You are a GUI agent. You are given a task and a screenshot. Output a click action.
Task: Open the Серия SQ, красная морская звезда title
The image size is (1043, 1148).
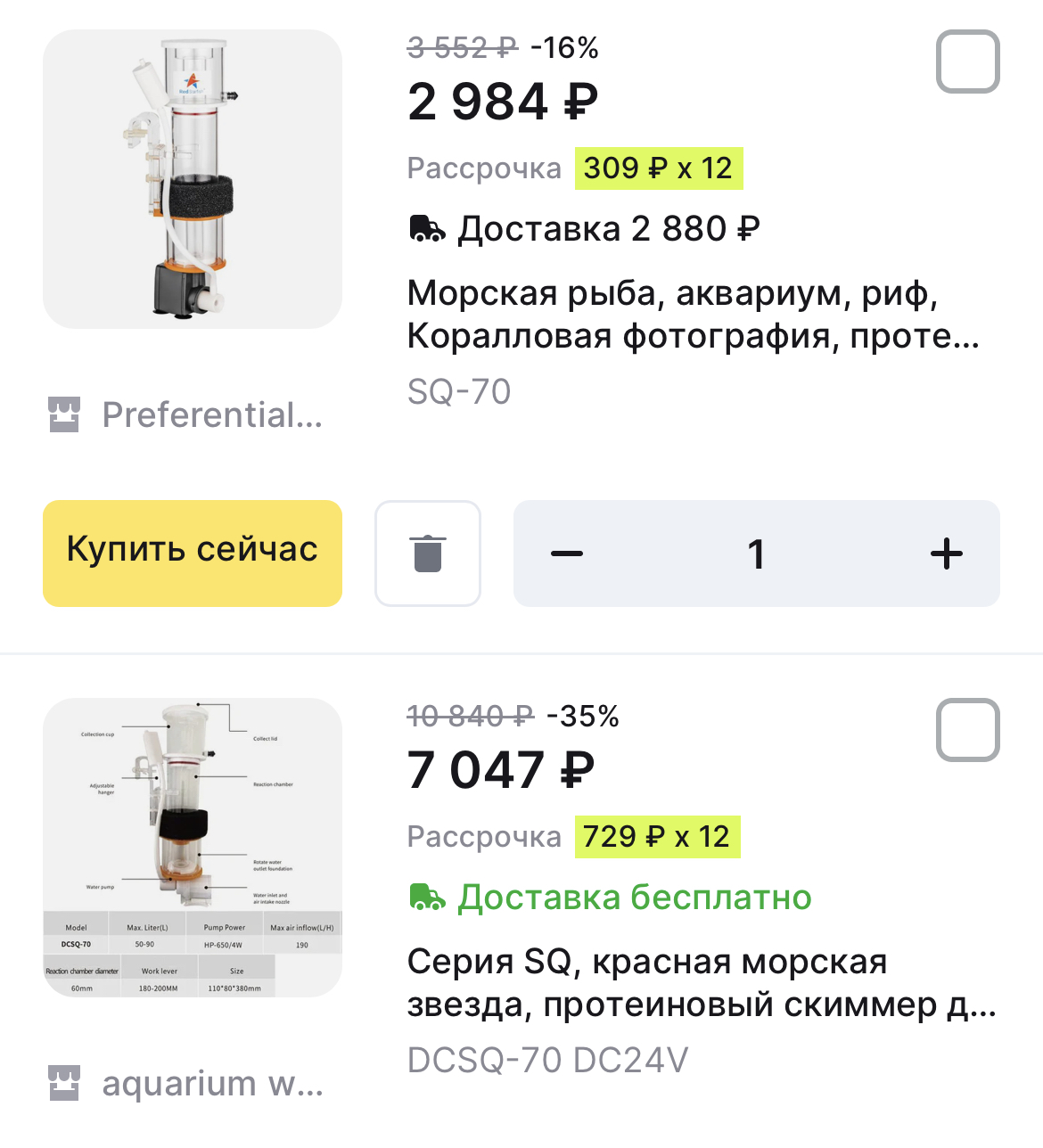tap(701, 983)
